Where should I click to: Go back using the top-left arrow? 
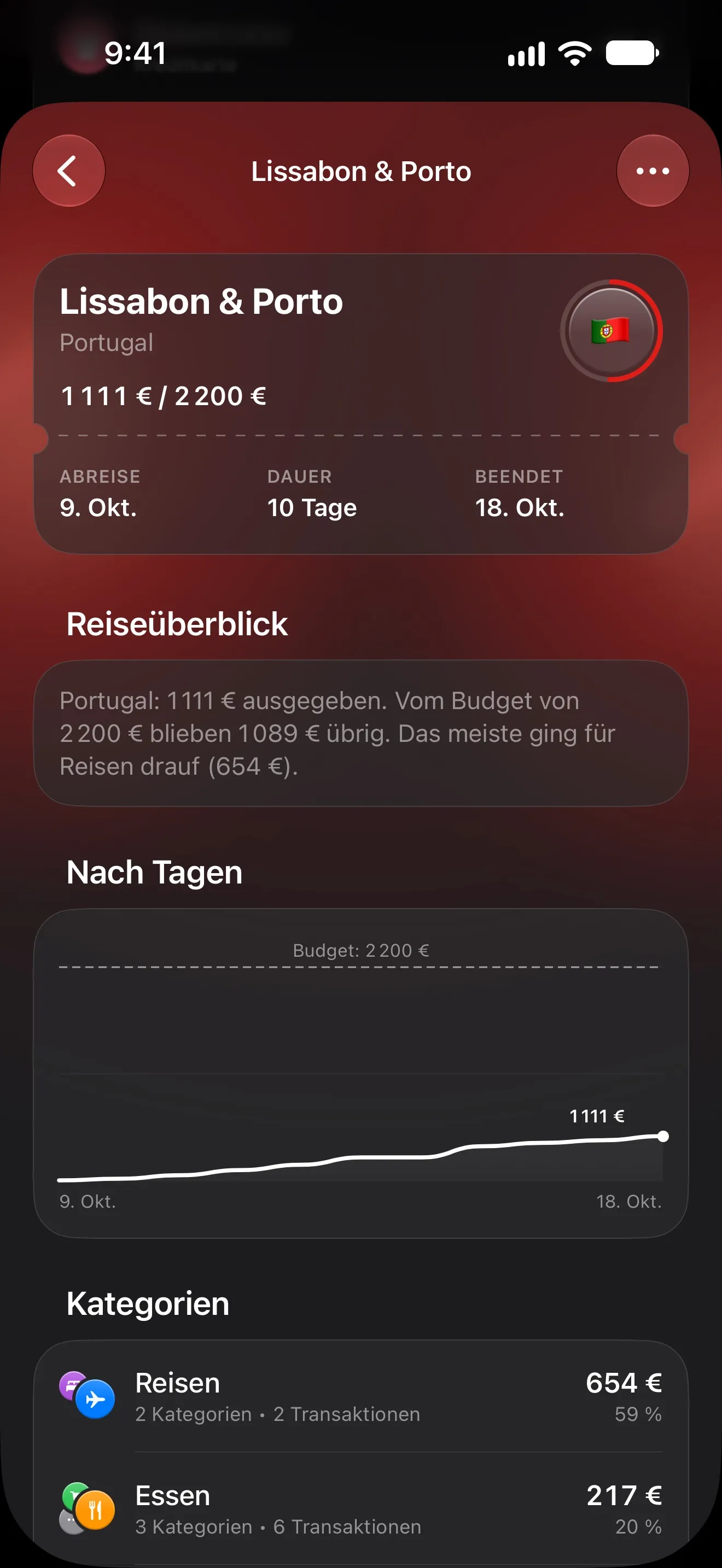69,171
